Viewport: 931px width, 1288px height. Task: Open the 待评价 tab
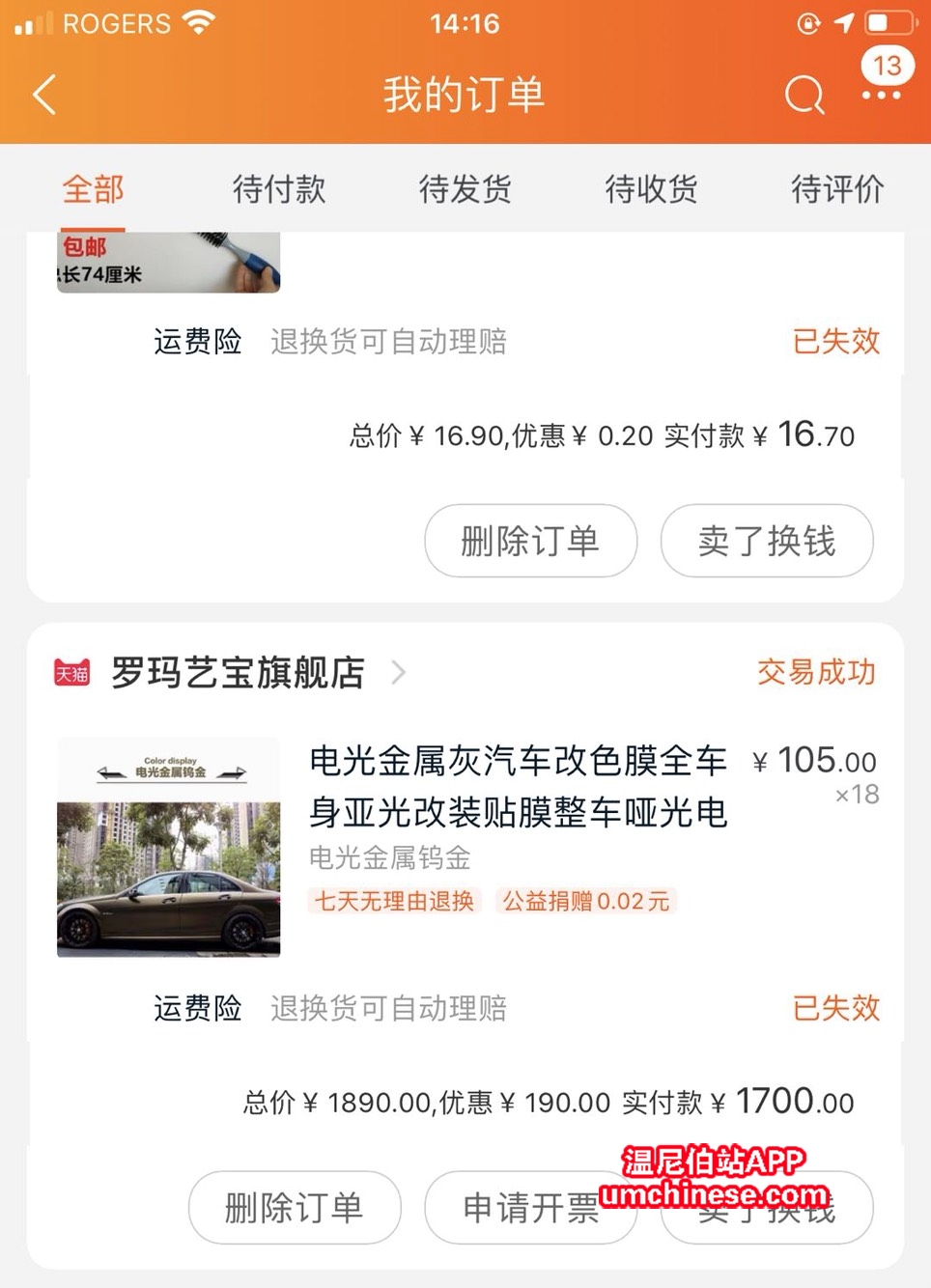(836, 189)
